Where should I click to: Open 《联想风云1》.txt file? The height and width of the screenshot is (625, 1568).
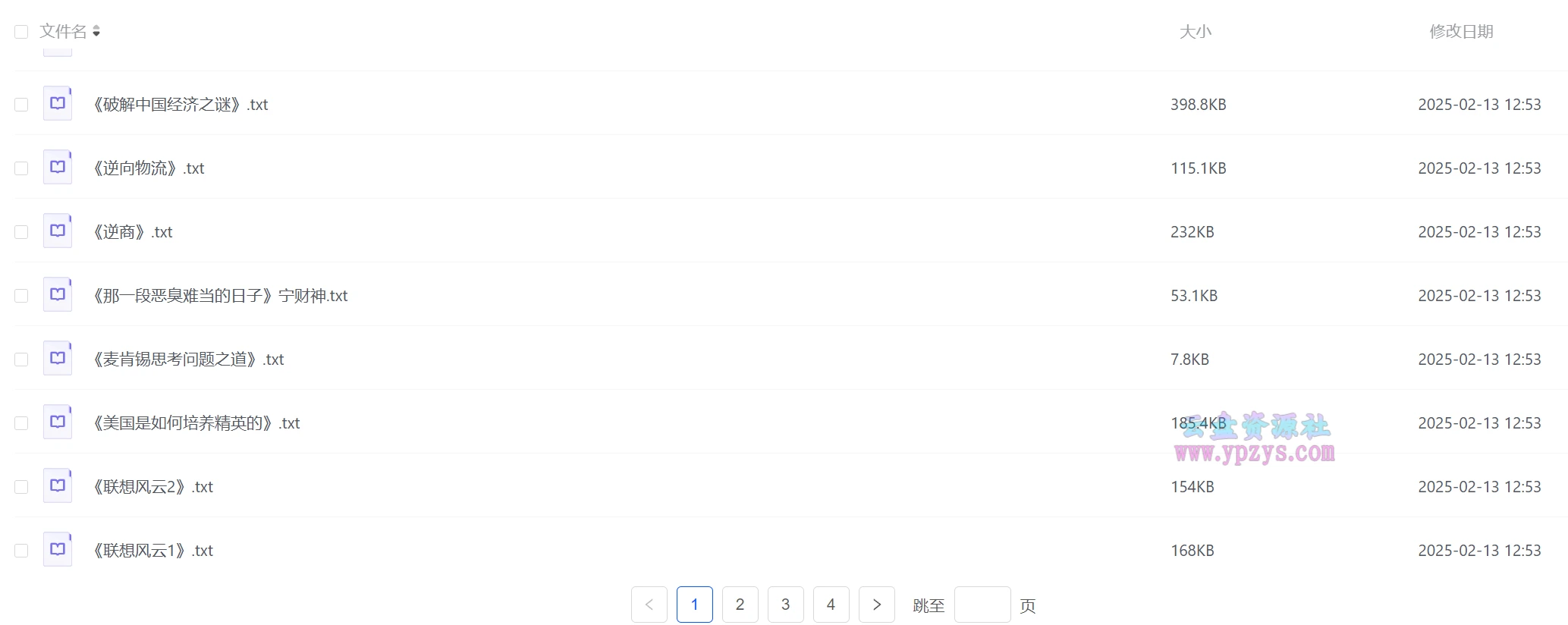tap(152, 551)
